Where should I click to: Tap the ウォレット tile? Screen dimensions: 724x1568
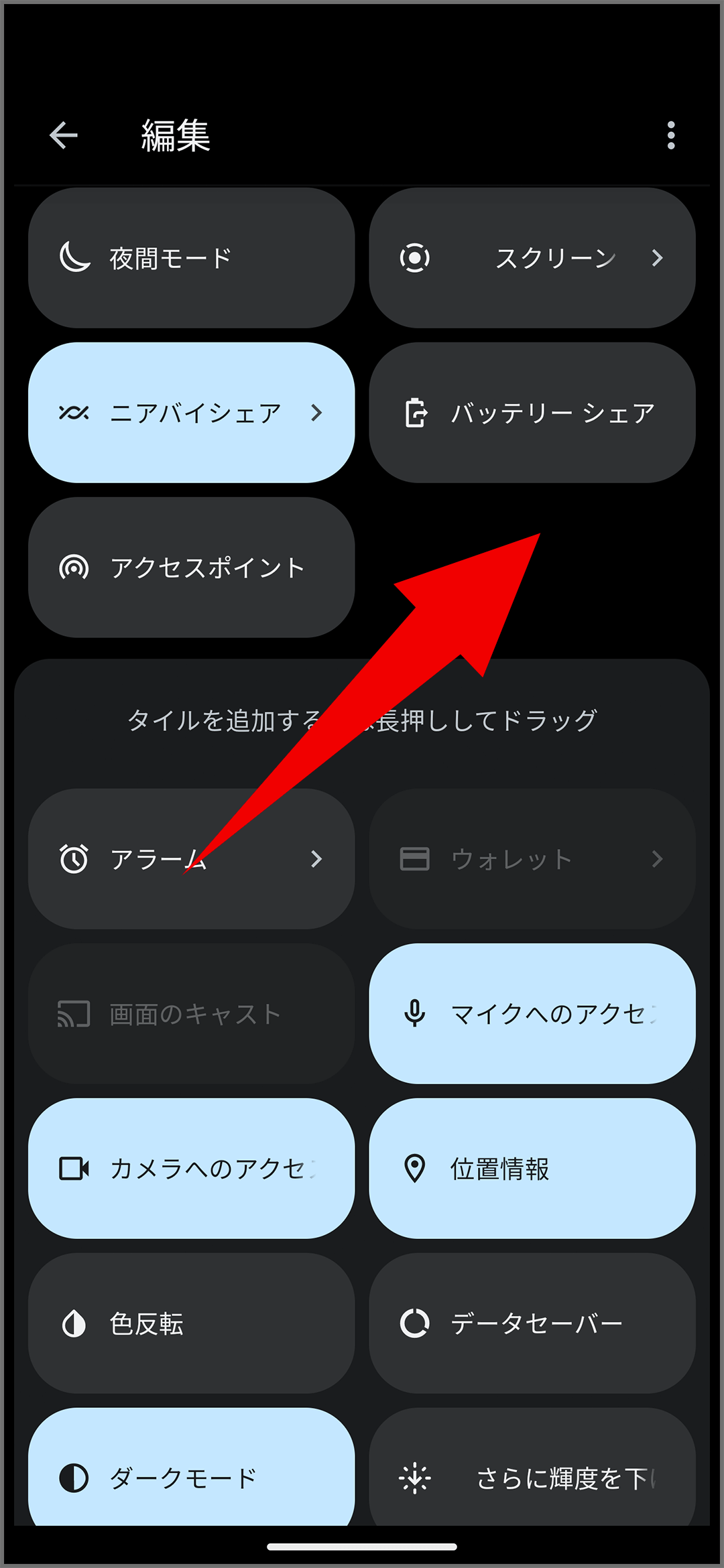click(532, 859)
